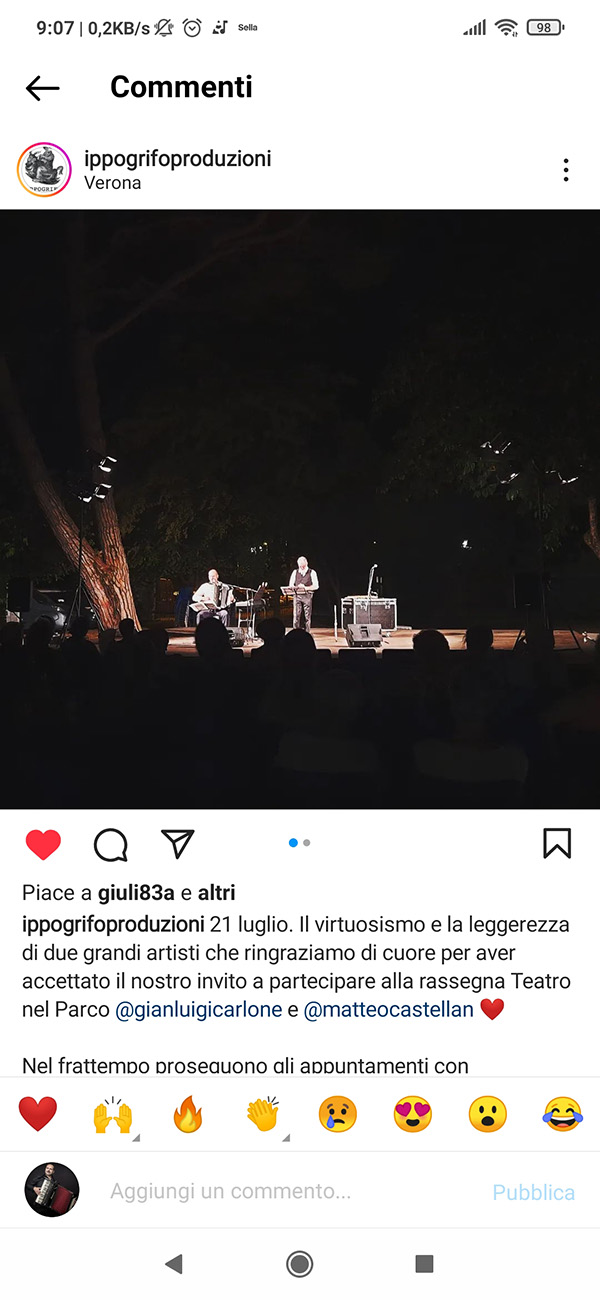600x1300 pixels.
Task: Open the post overflow menu
Action: click(x=565, y=170)
